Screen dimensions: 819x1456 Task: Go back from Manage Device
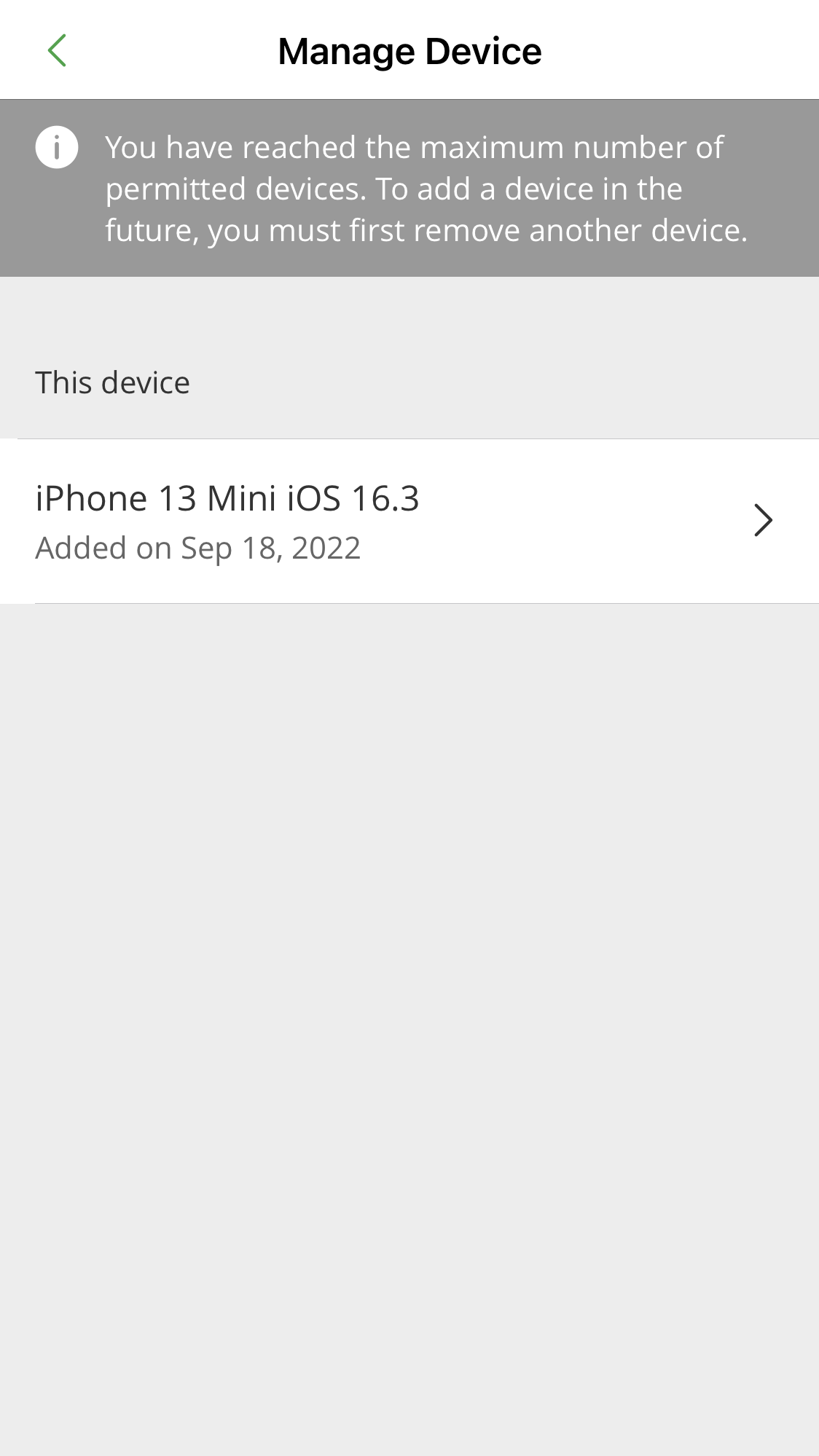click(57, 50)
